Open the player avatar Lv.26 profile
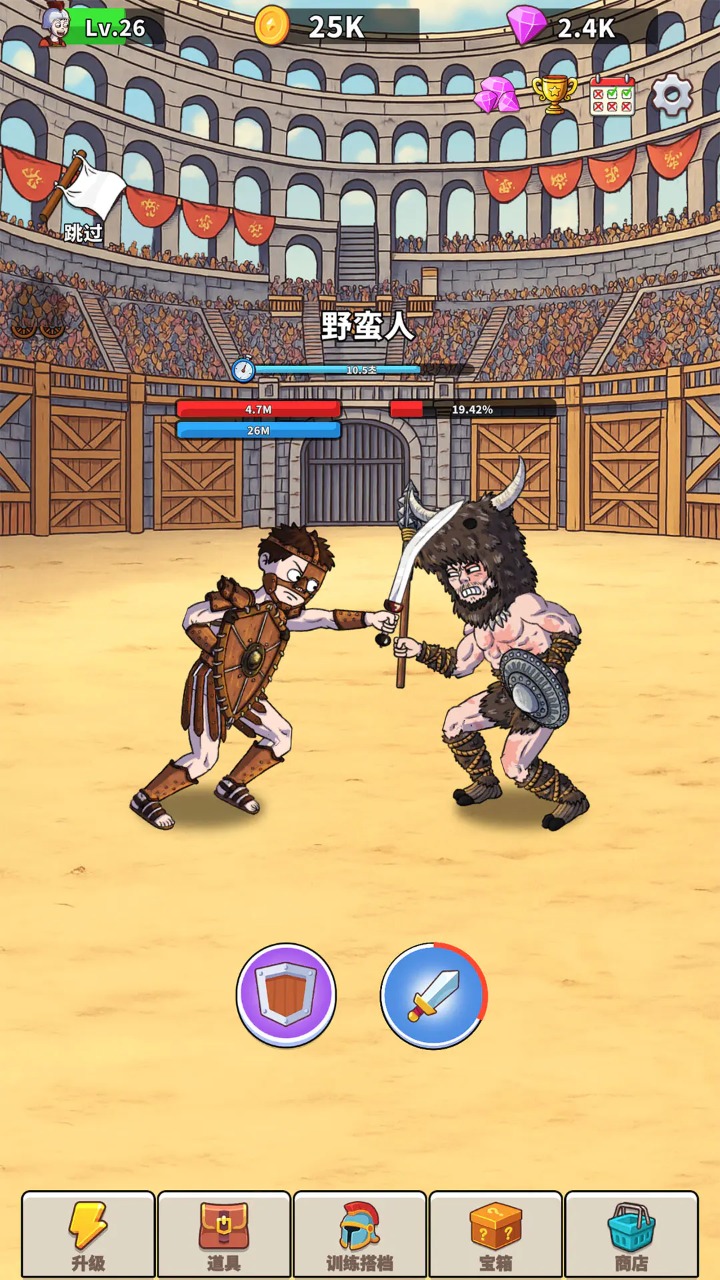Viewport: 720px width, 1280px height. tap(55, 26)
